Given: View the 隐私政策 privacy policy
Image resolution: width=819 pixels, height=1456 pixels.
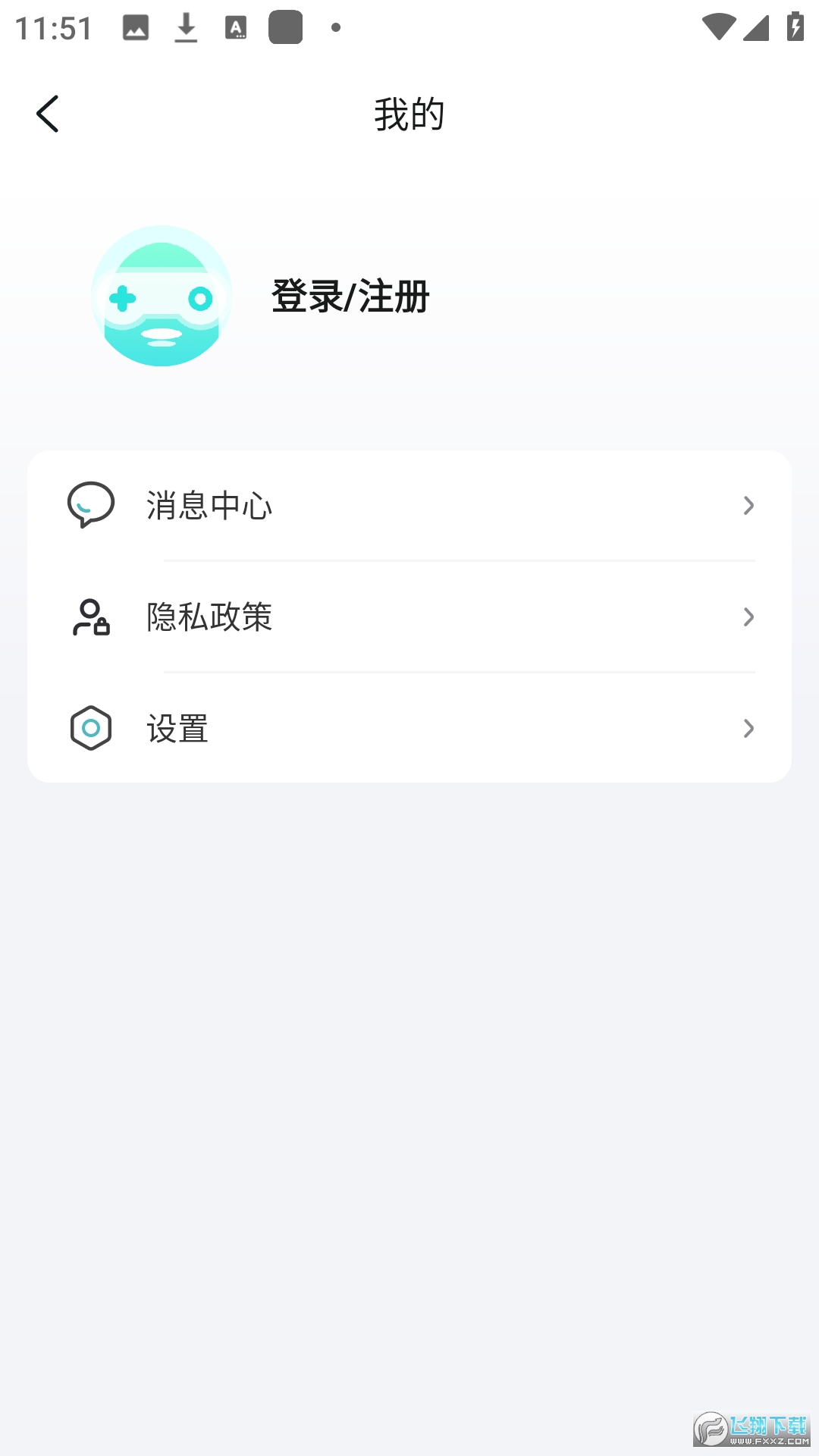Looking at the screenshot, I should 409,617.
